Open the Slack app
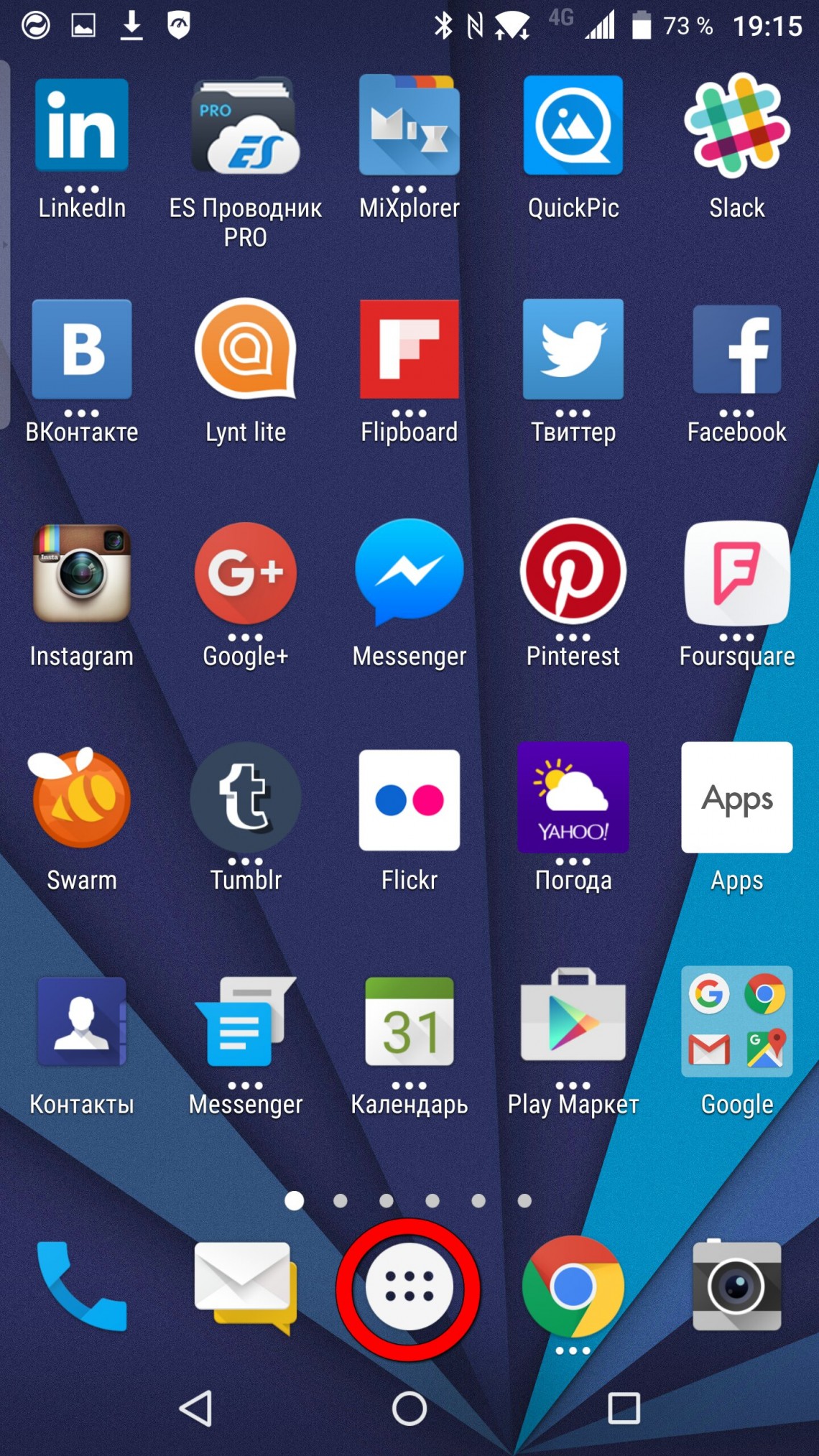 [x=736, y=126]
